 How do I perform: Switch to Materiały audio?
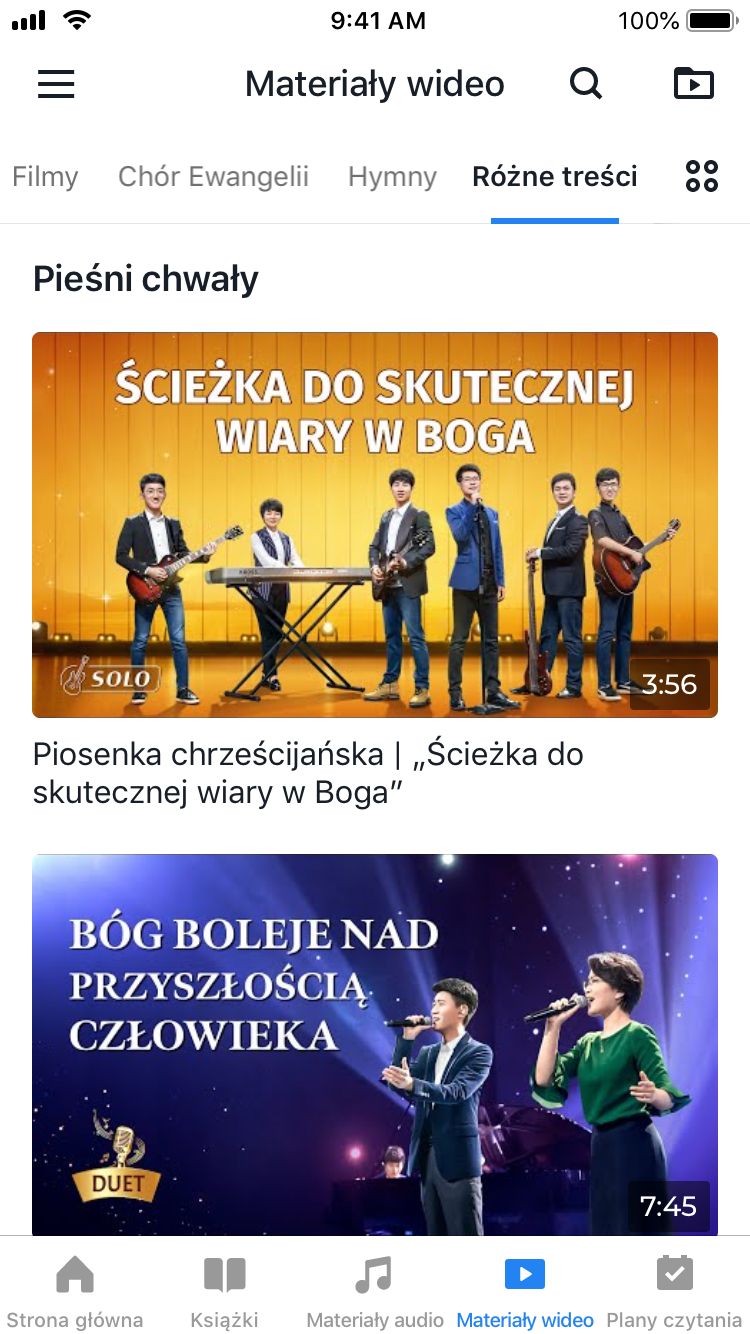click(374, 1290)
